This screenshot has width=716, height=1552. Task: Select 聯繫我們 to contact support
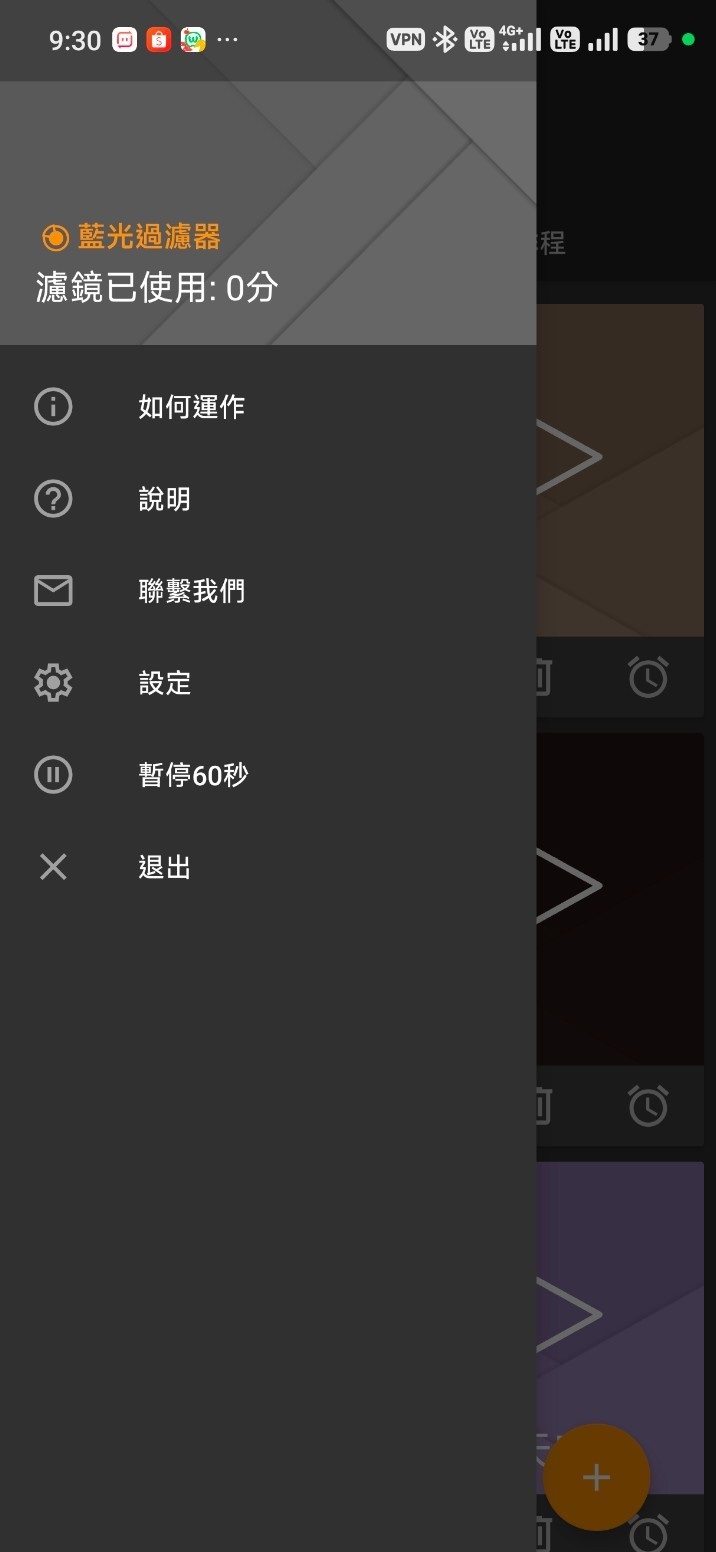click(191, 591)
